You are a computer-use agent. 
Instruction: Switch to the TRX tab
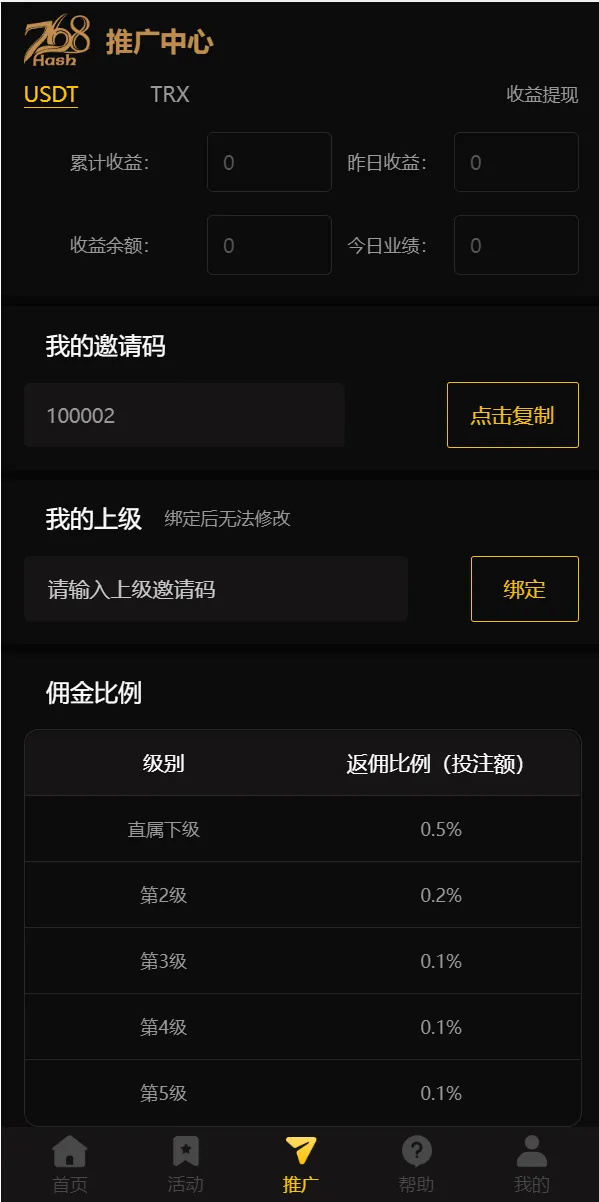(170, 94)
